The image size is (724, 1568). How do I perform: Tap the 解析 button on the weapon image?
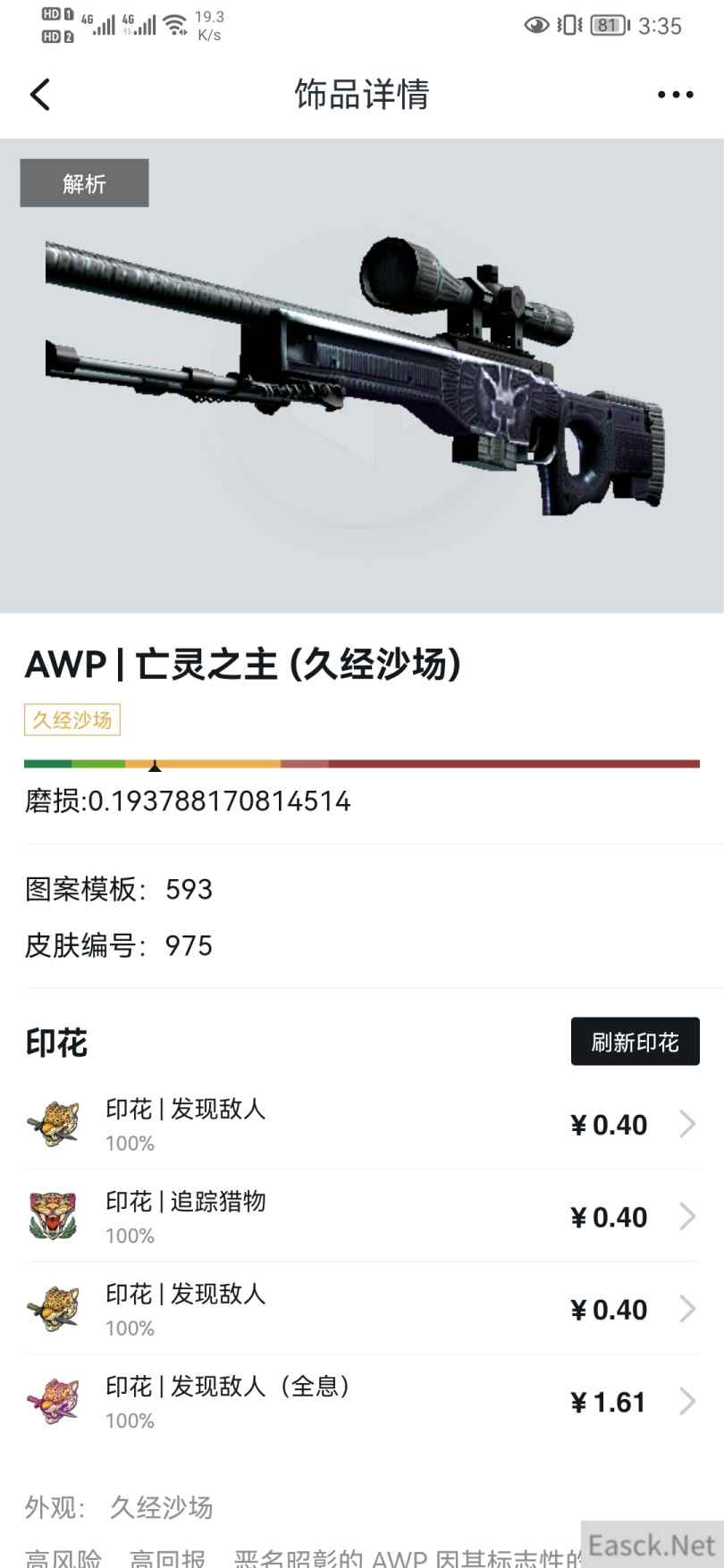pyautogui.click(x=84, y=183)
